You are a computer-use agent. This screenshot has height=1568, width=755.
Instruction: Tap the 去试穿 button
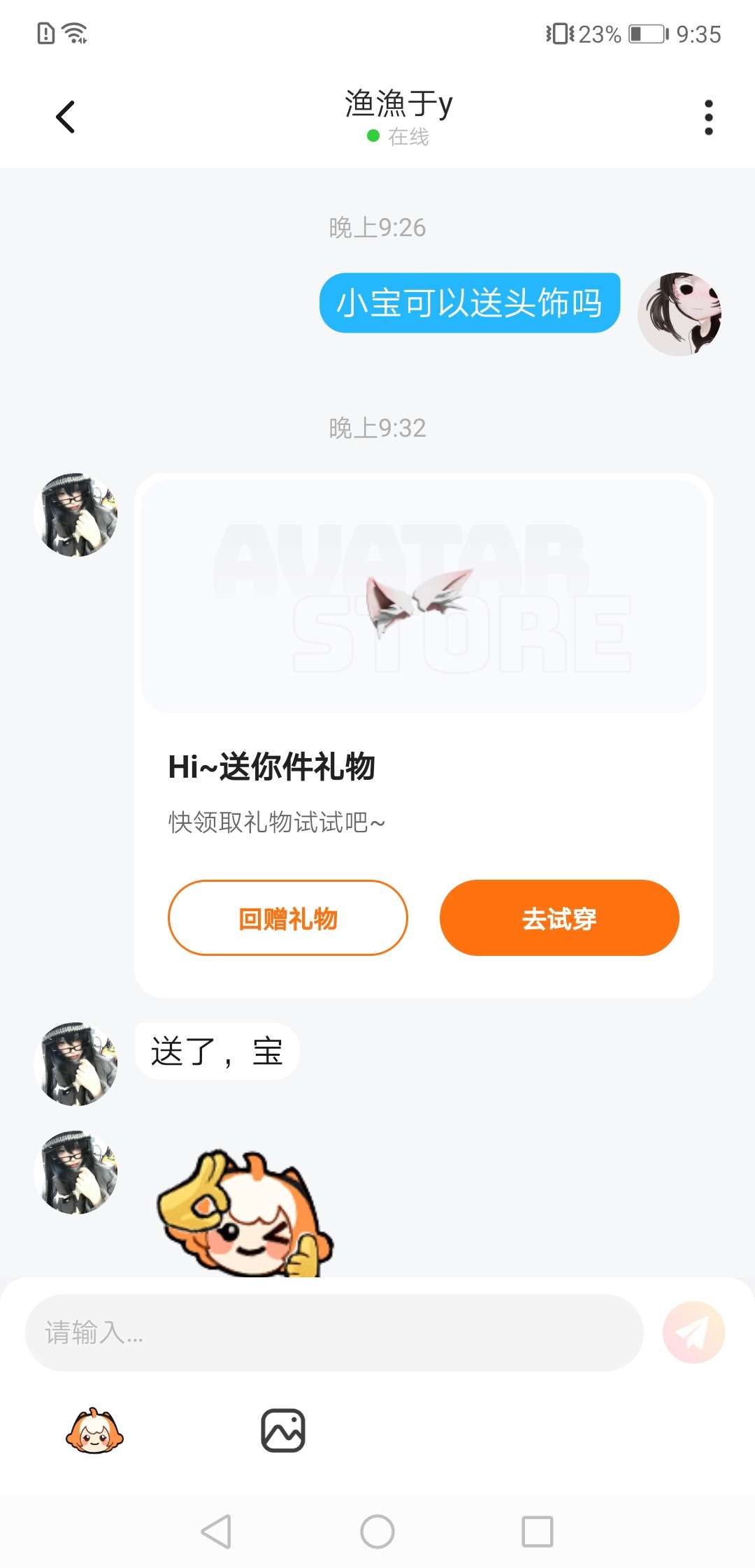pyautogui.click(x=559, y=917)
